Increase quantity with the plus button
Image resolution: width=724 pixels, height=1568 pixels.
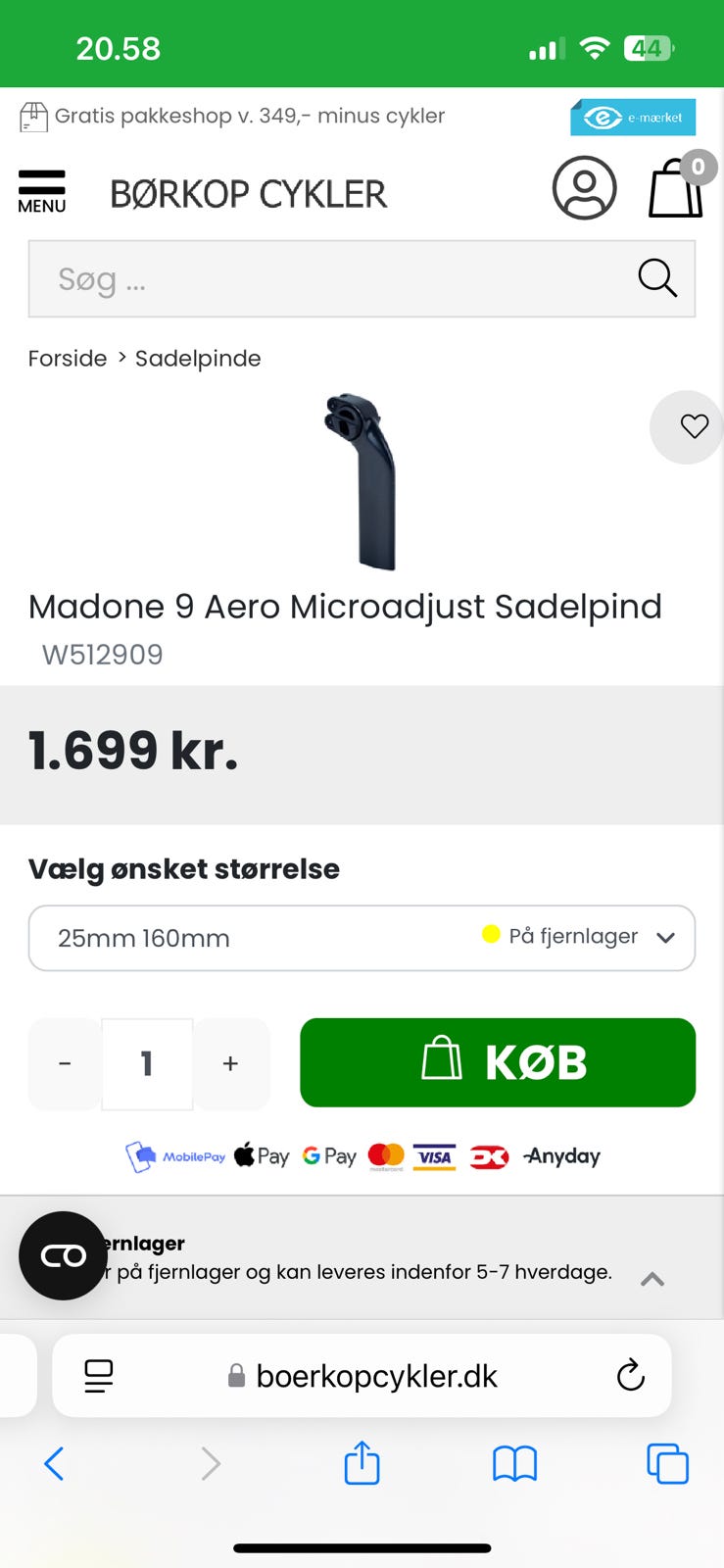(230, 1063)
